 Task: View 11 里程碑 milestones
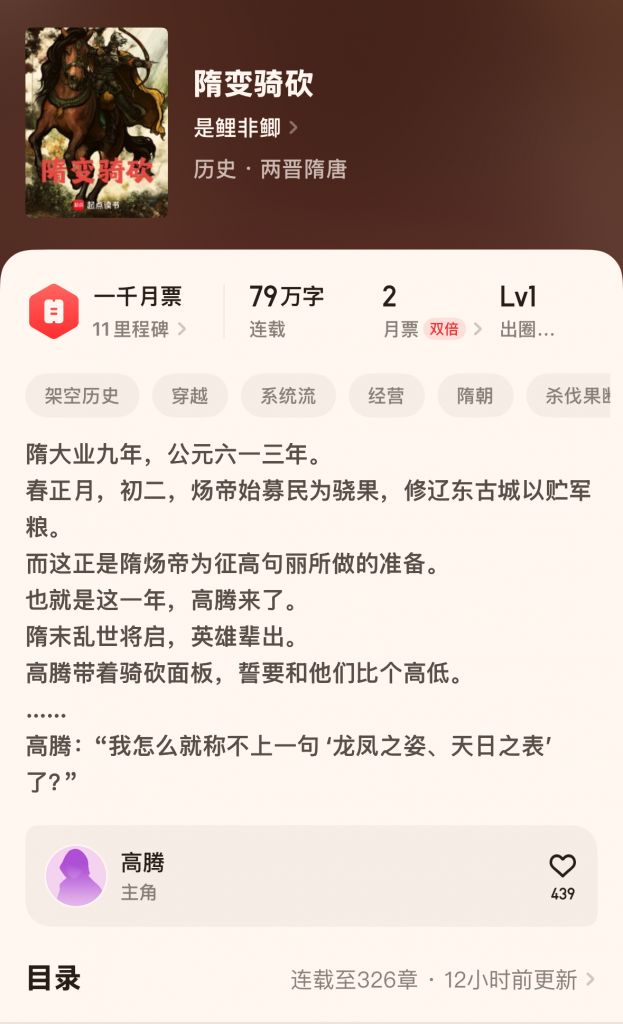tap(139, 329)
